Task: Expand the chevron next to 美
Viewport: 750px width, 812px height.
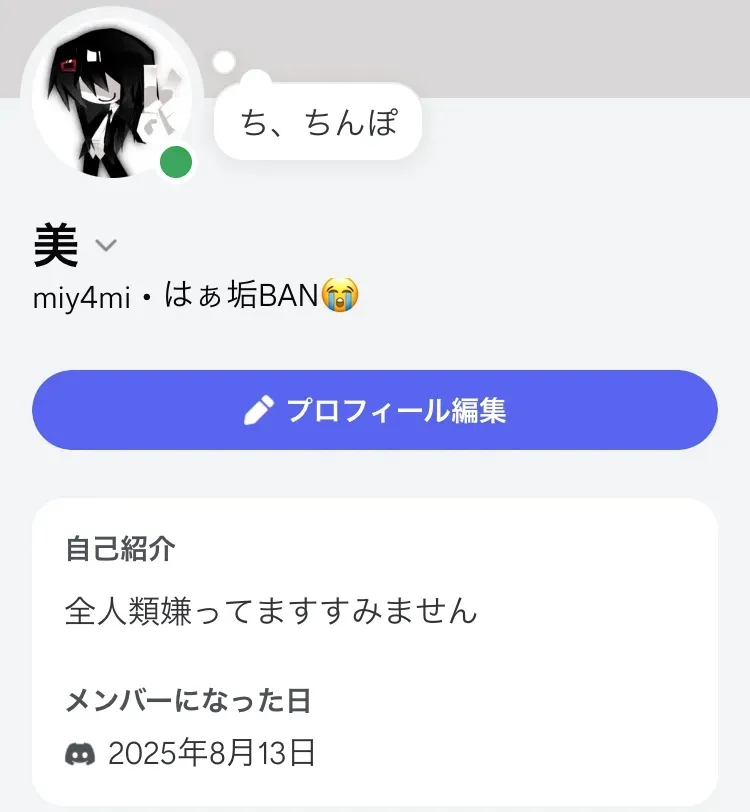Action: click(106, 245)
